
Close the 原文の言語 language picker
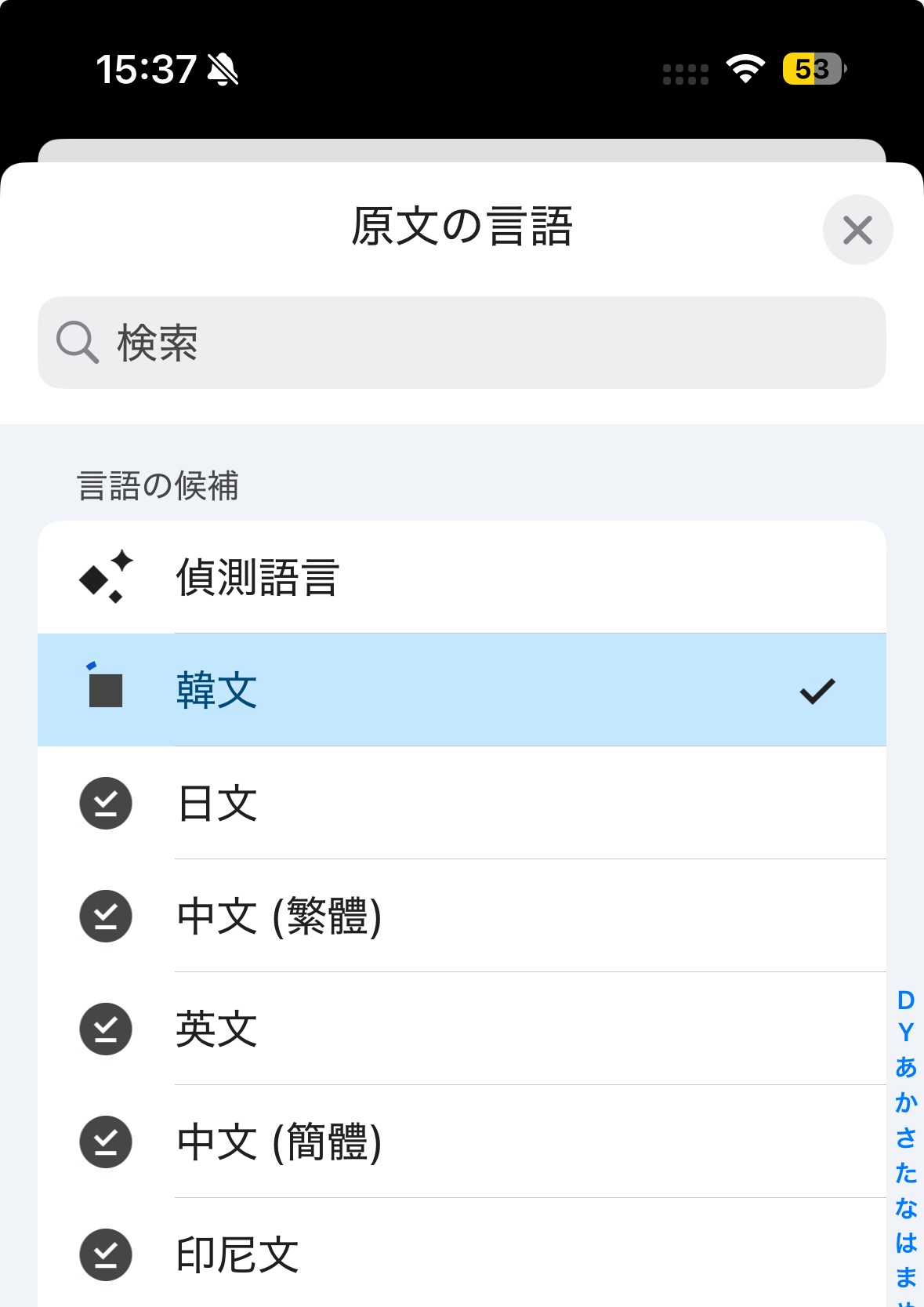pos(857,230)
